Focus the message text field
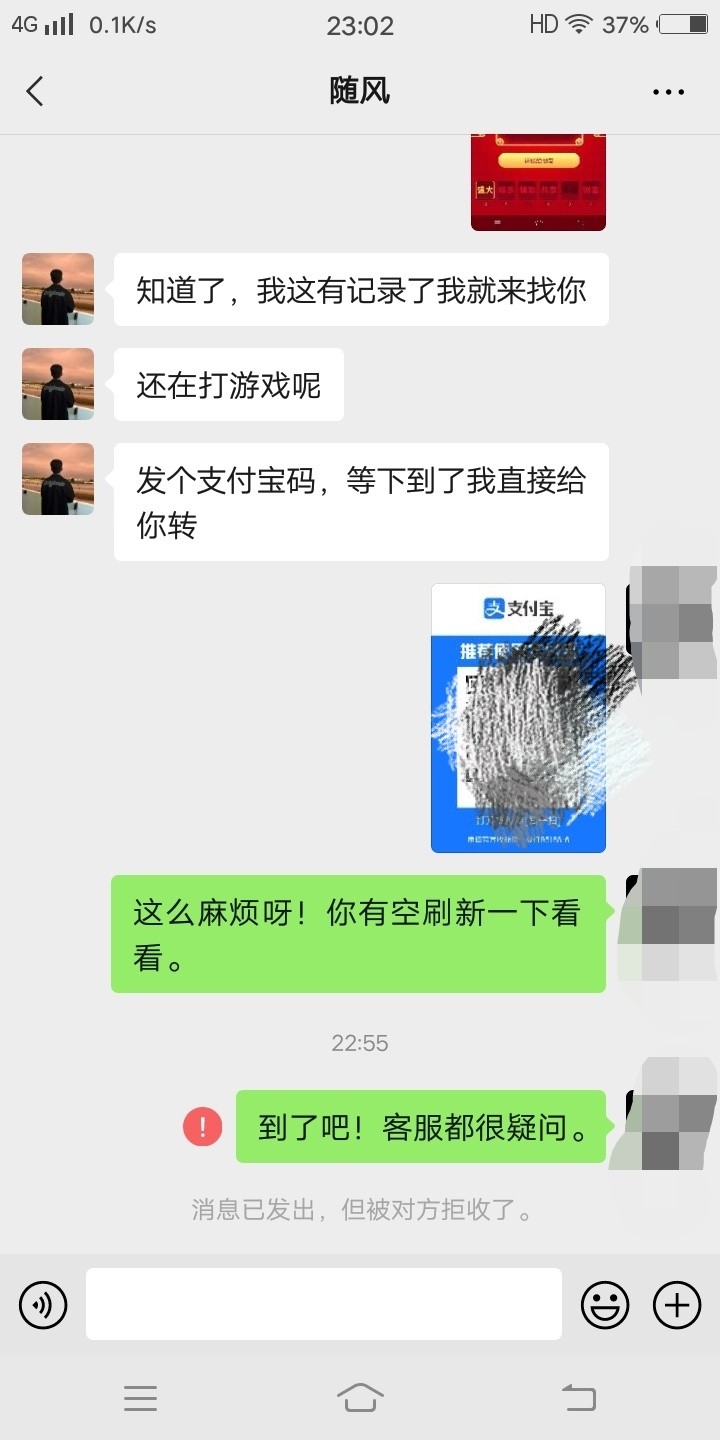Screen dimensions: 720x1440 point(323,1304)
